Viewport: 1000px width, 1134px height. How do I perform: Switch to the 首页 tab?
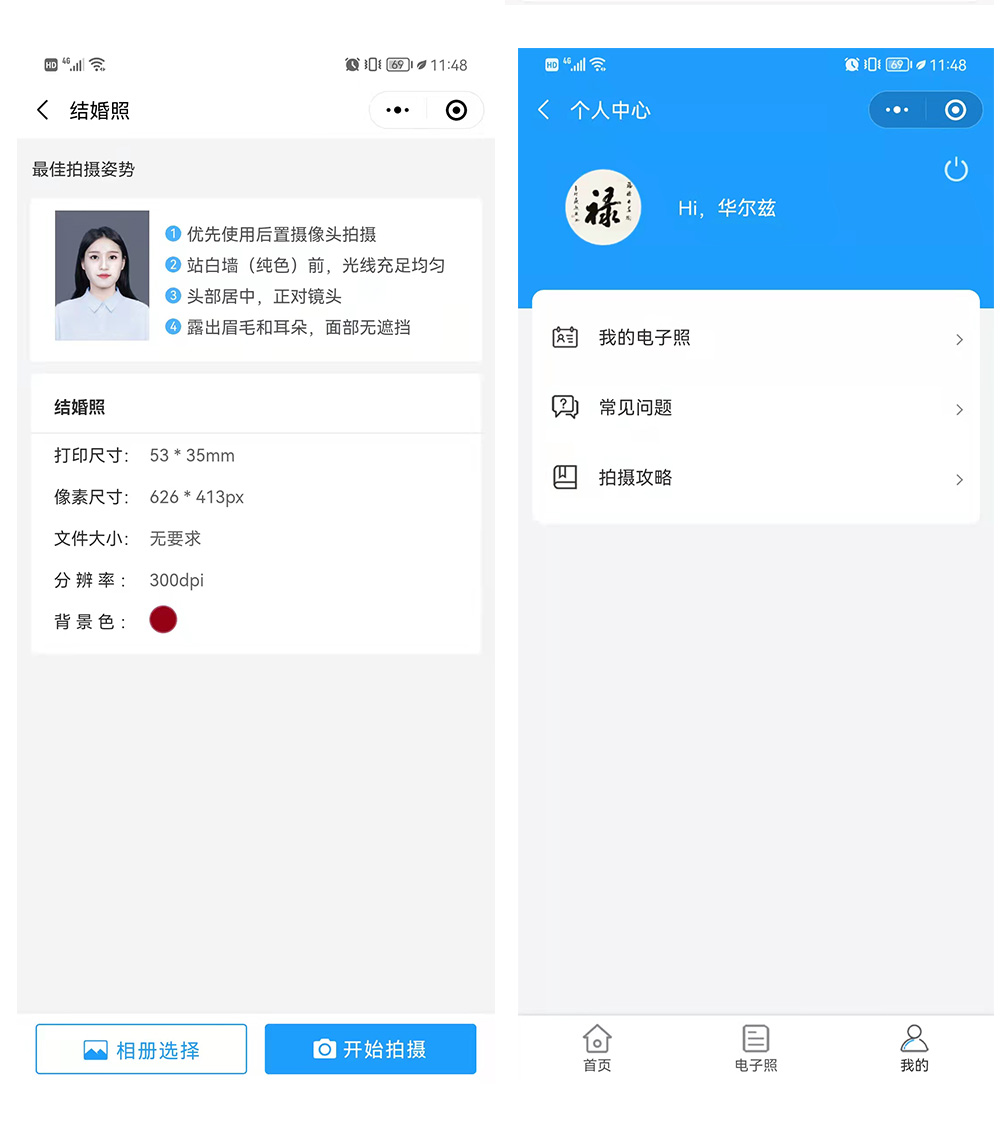pos(597,1048)
